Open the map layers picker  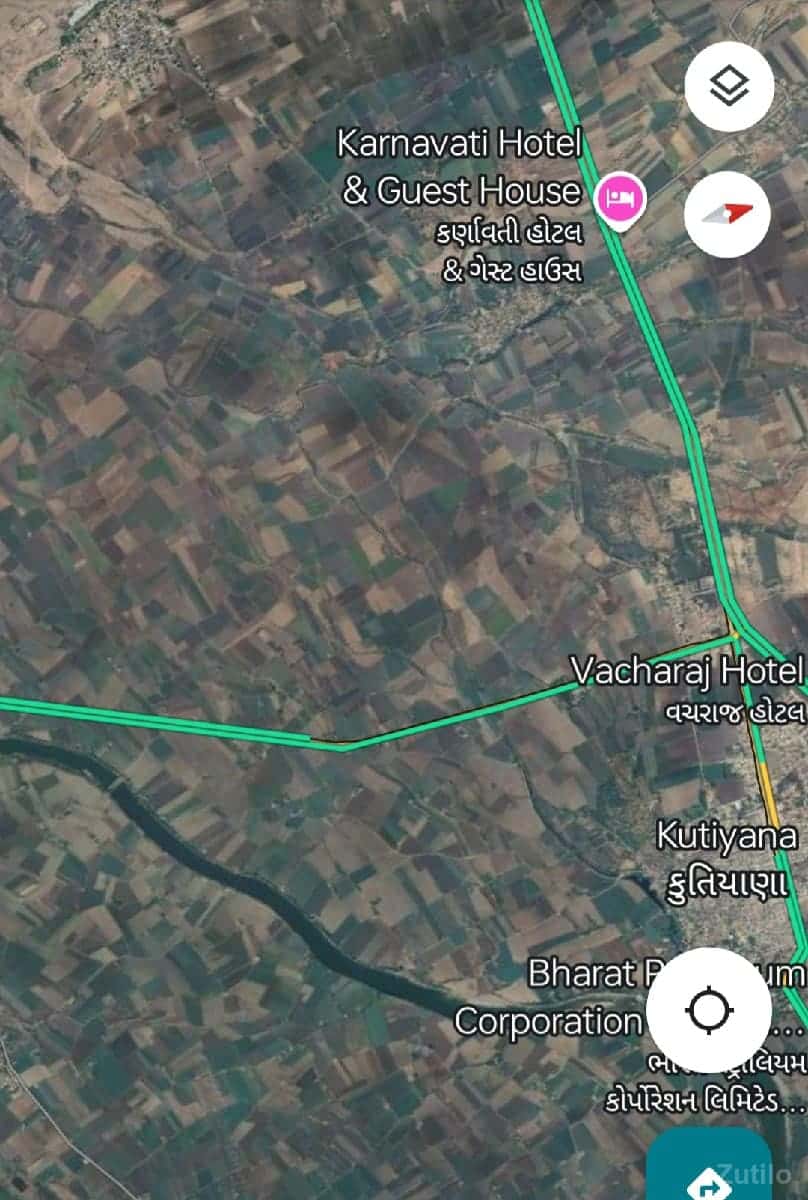click(729, 88)
